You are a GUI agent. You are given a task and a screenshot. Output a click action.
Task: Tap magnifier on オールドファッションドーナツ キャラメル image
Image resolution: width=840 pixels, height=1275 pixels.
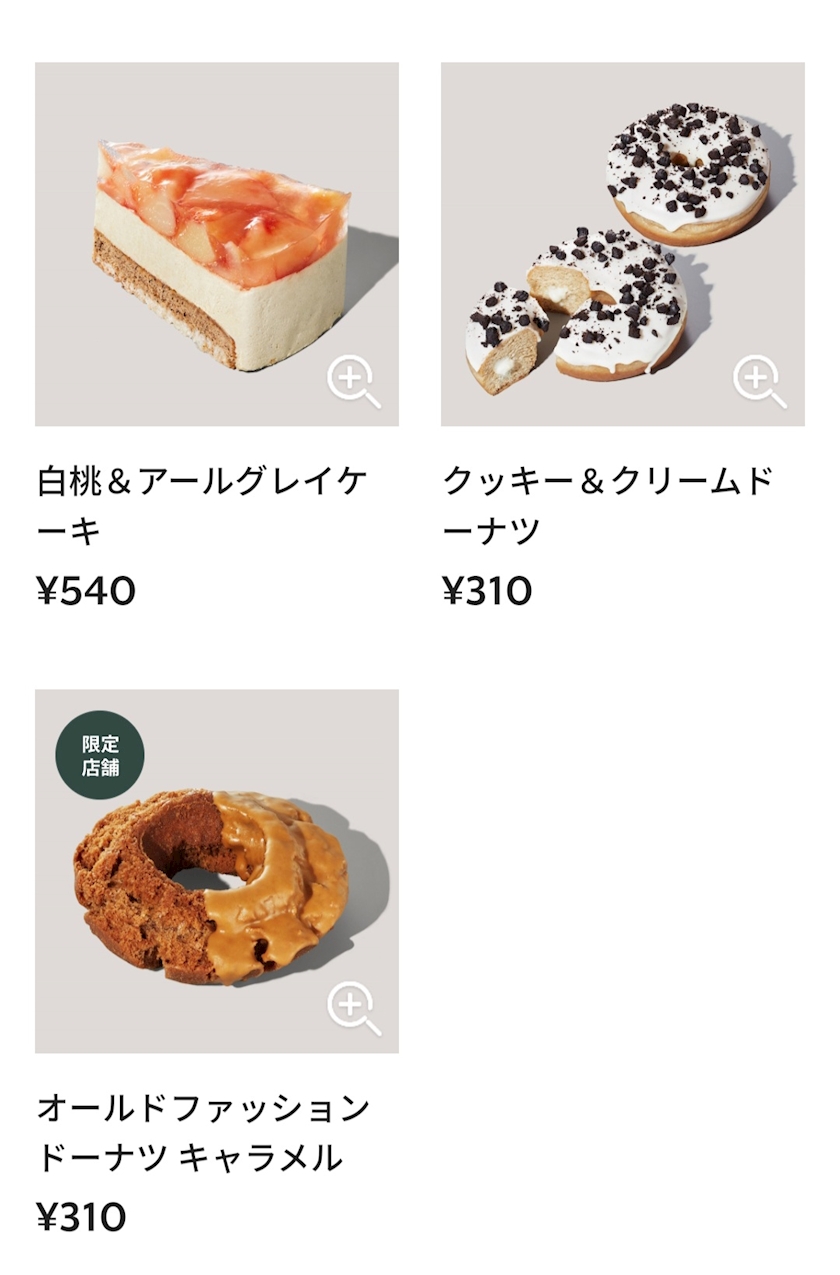[354, 1008]
